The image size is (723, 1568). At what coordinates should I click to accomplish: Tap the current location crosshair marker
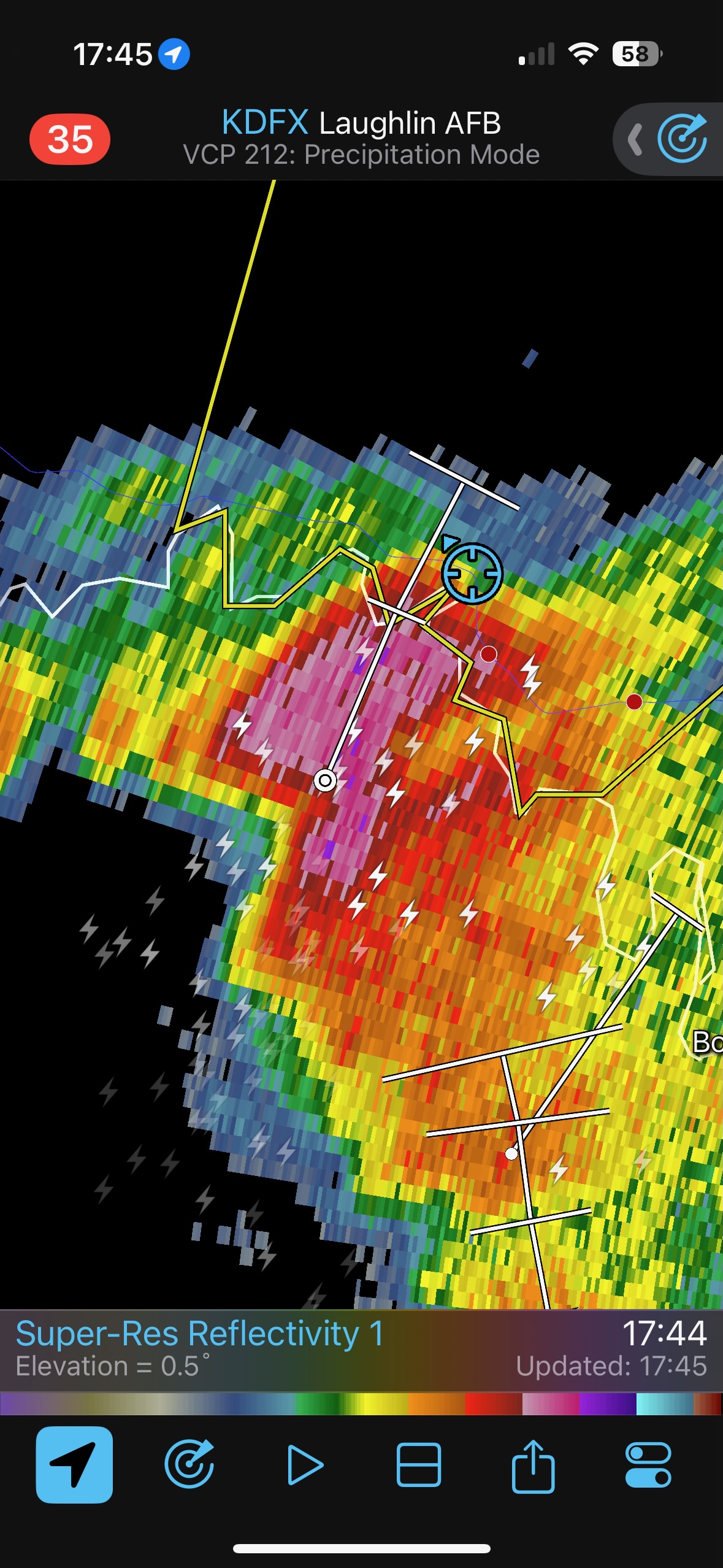pyautogui.click(x=472, y=574)
